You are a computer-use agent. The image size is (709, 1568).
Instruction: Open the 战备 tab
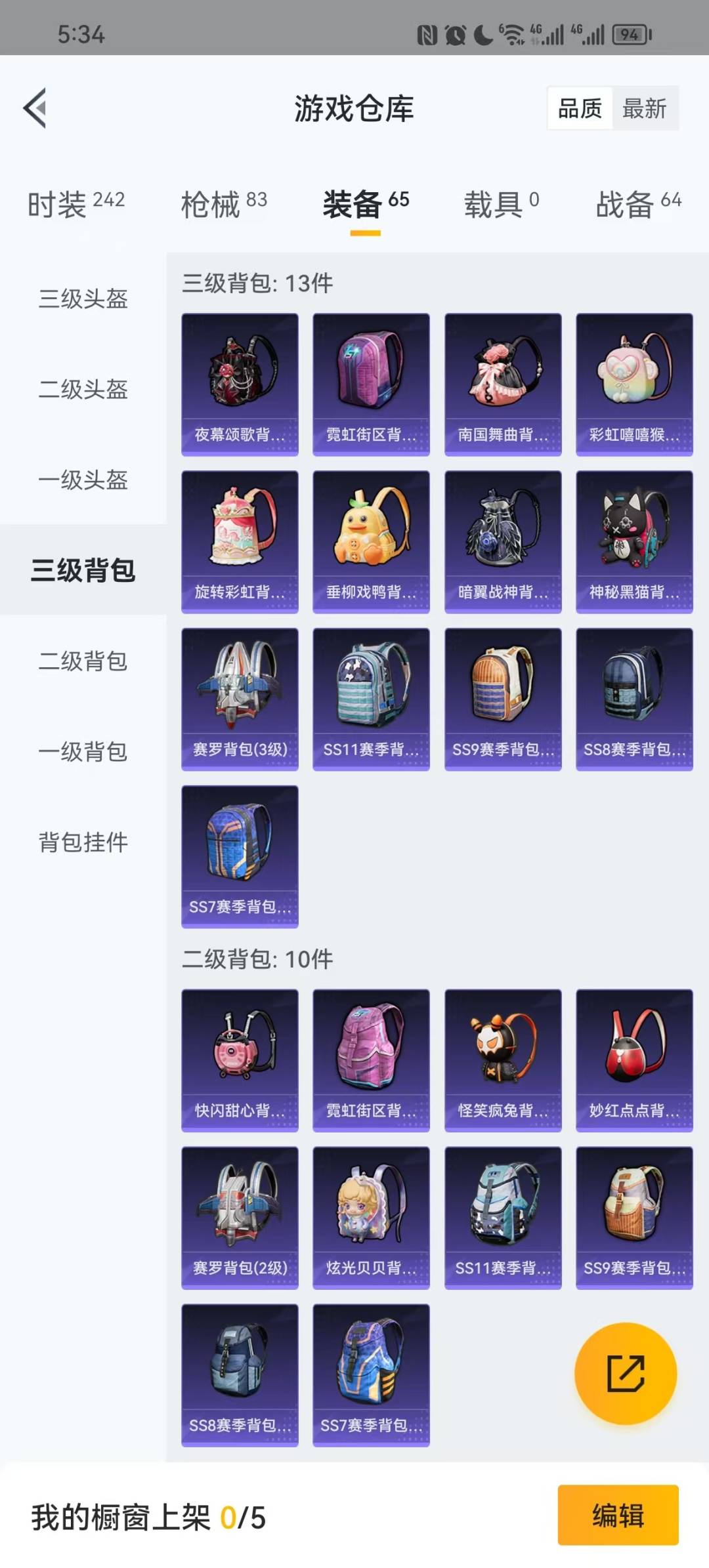pos(638,204)
